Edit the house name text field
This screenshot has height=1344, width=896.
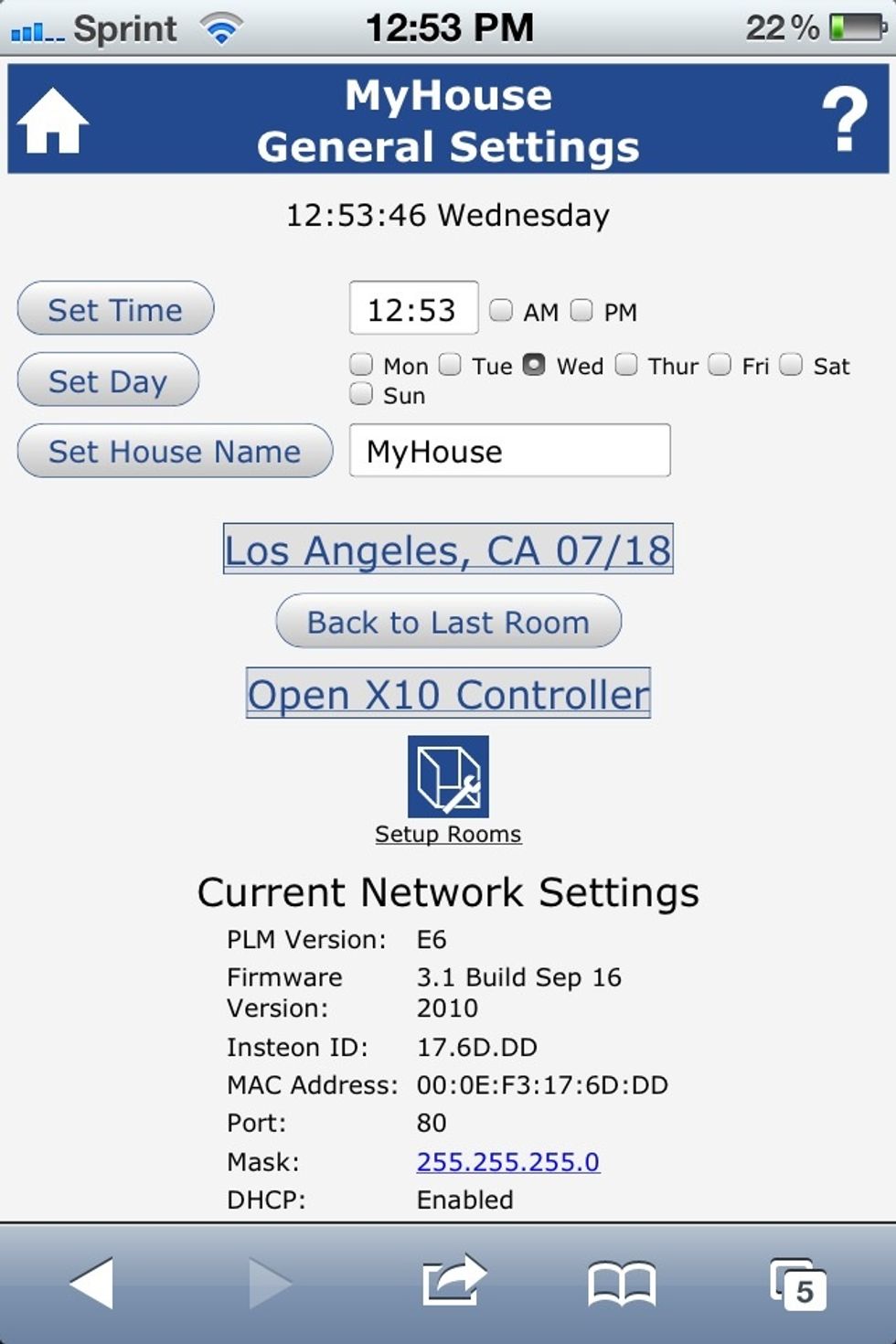pyautogui.click(x=509, y=451)
